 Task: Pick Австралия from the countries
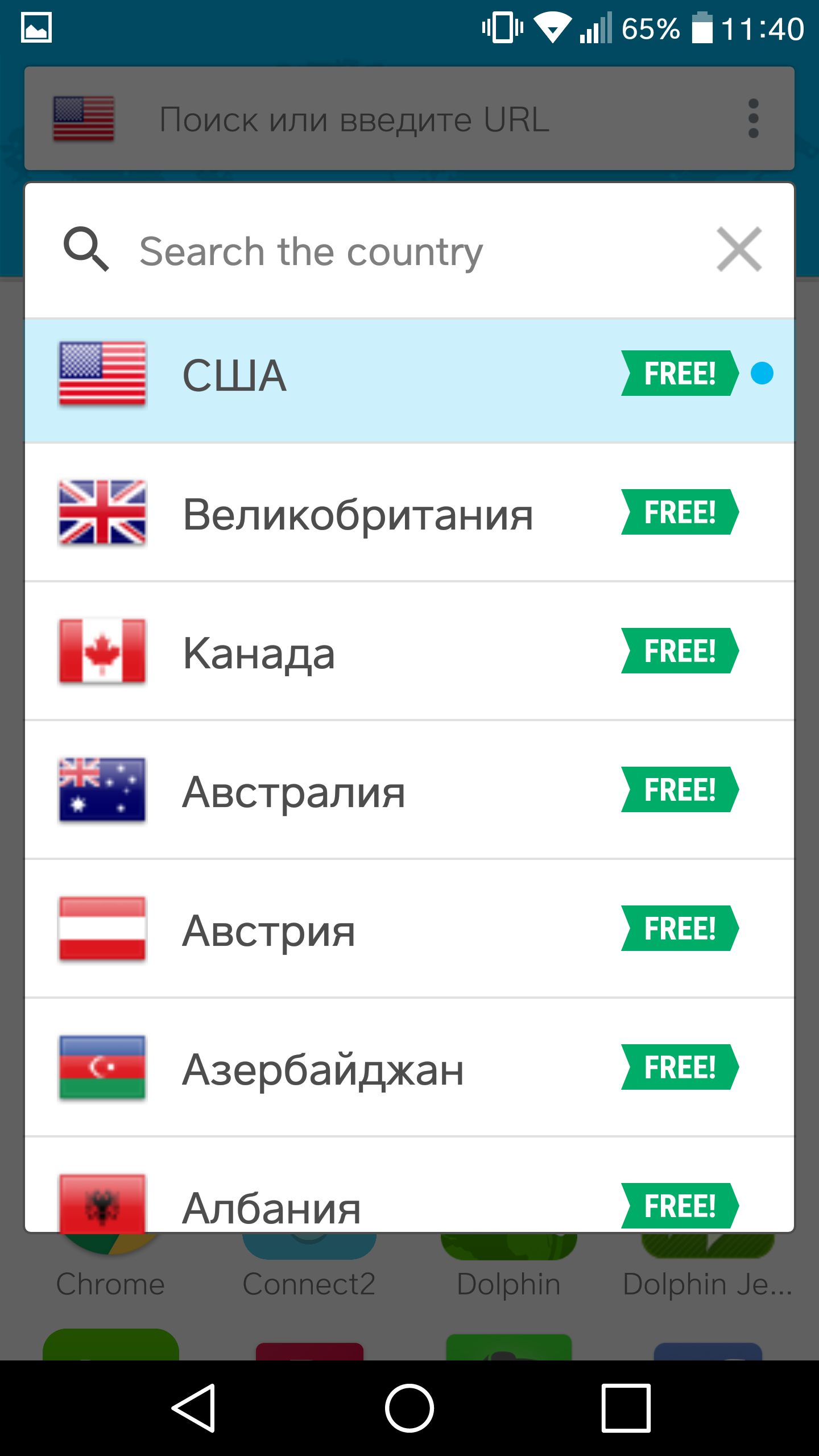[409, 790]
